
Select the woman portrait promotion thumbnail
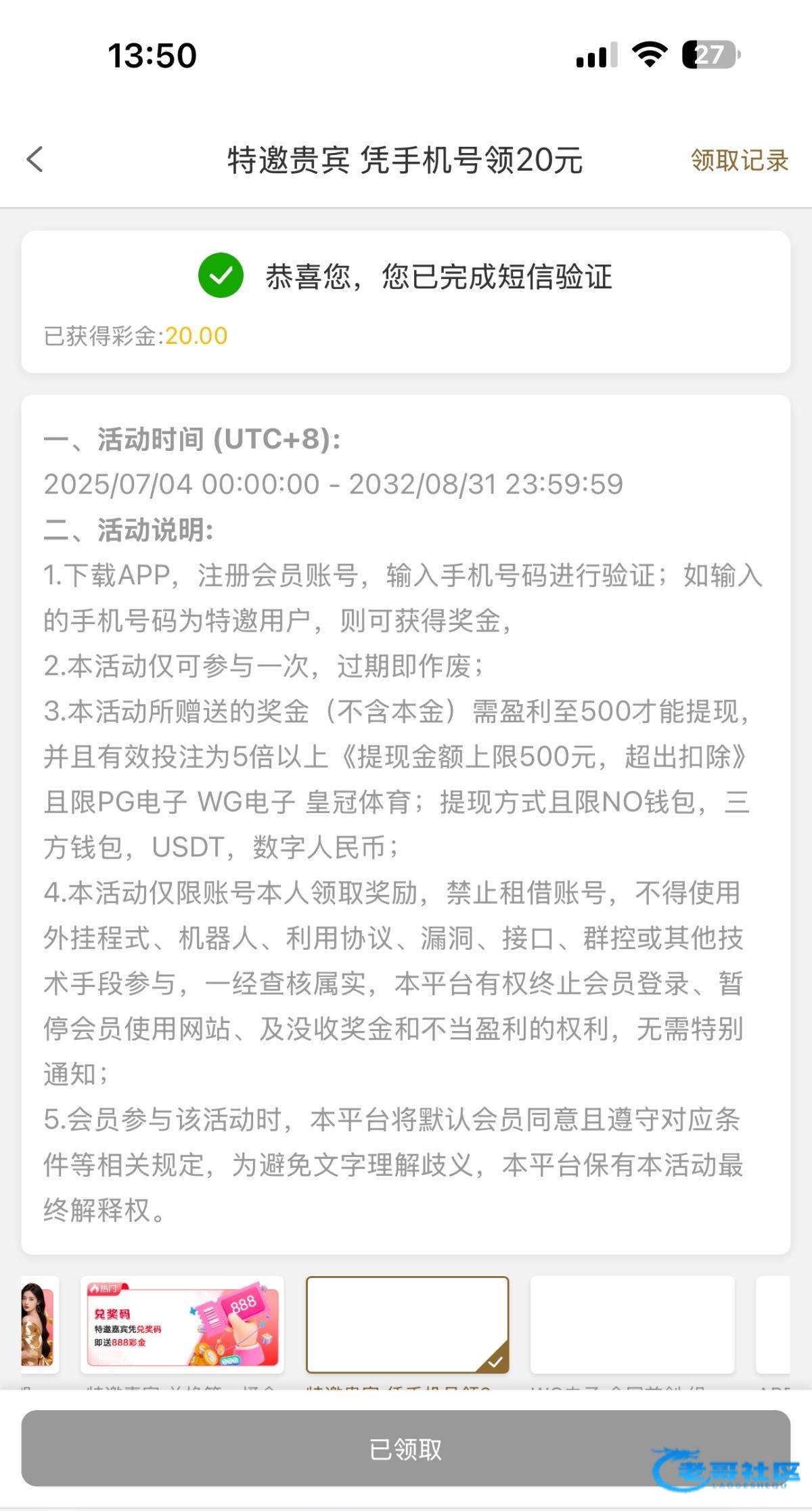(40, 1324)
